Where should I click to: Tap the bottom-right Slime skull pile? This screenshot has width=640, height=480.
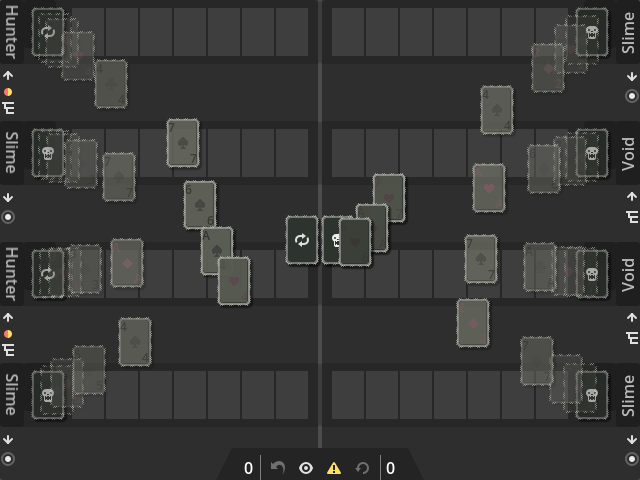(x=592, y=395)
